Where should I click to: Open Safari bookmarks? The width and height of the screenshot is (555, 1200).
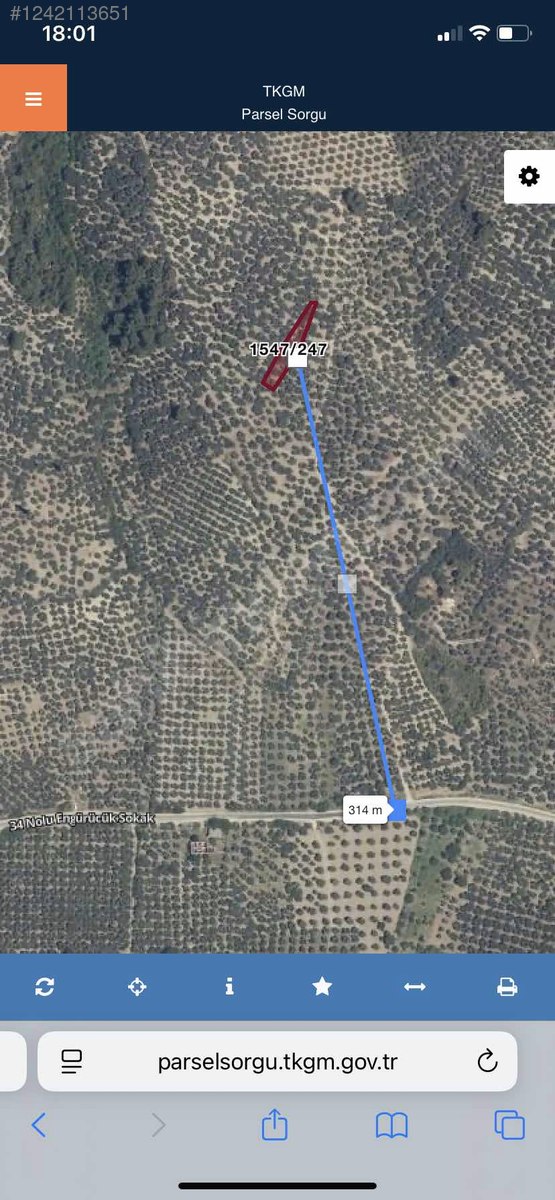(392, 1126)
